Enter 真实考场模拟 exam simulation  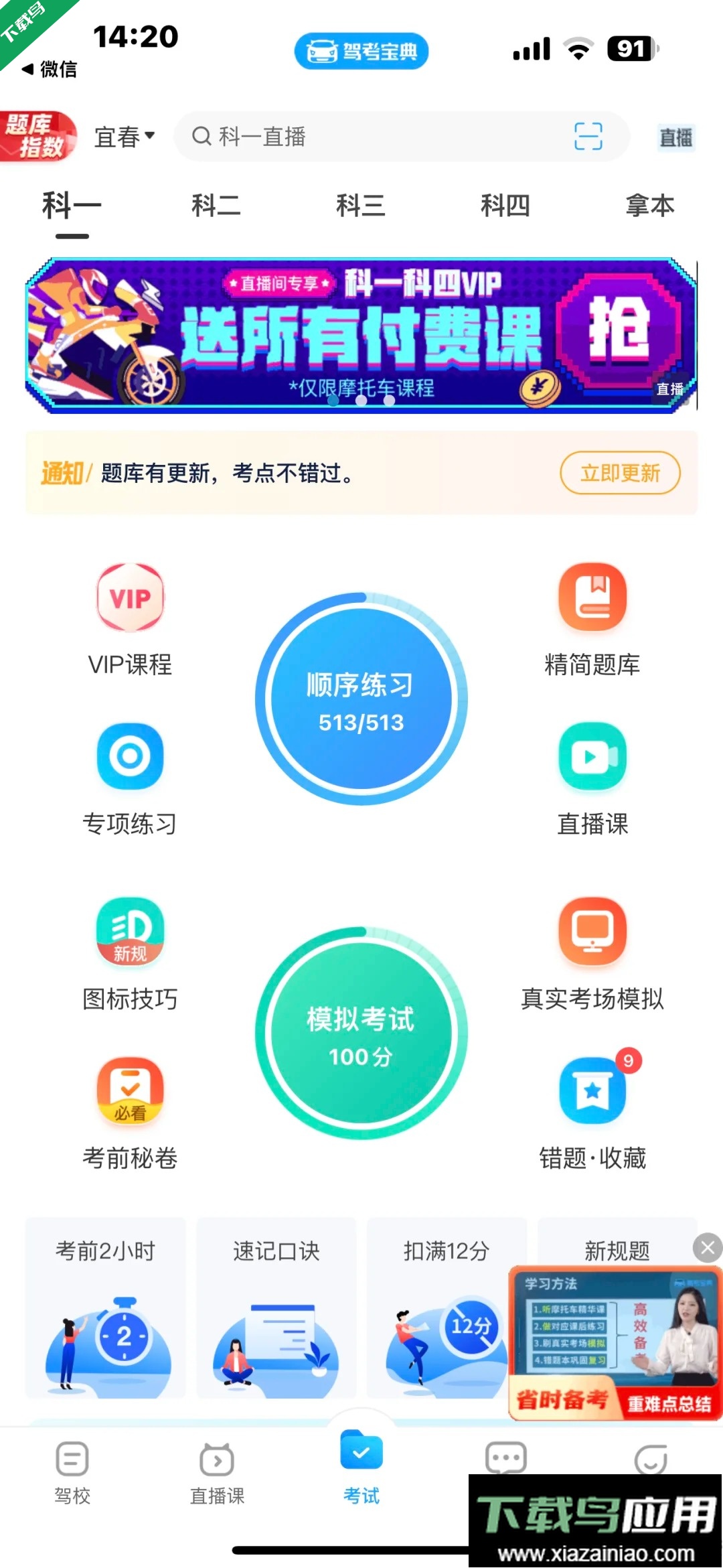tap(593, 931)
